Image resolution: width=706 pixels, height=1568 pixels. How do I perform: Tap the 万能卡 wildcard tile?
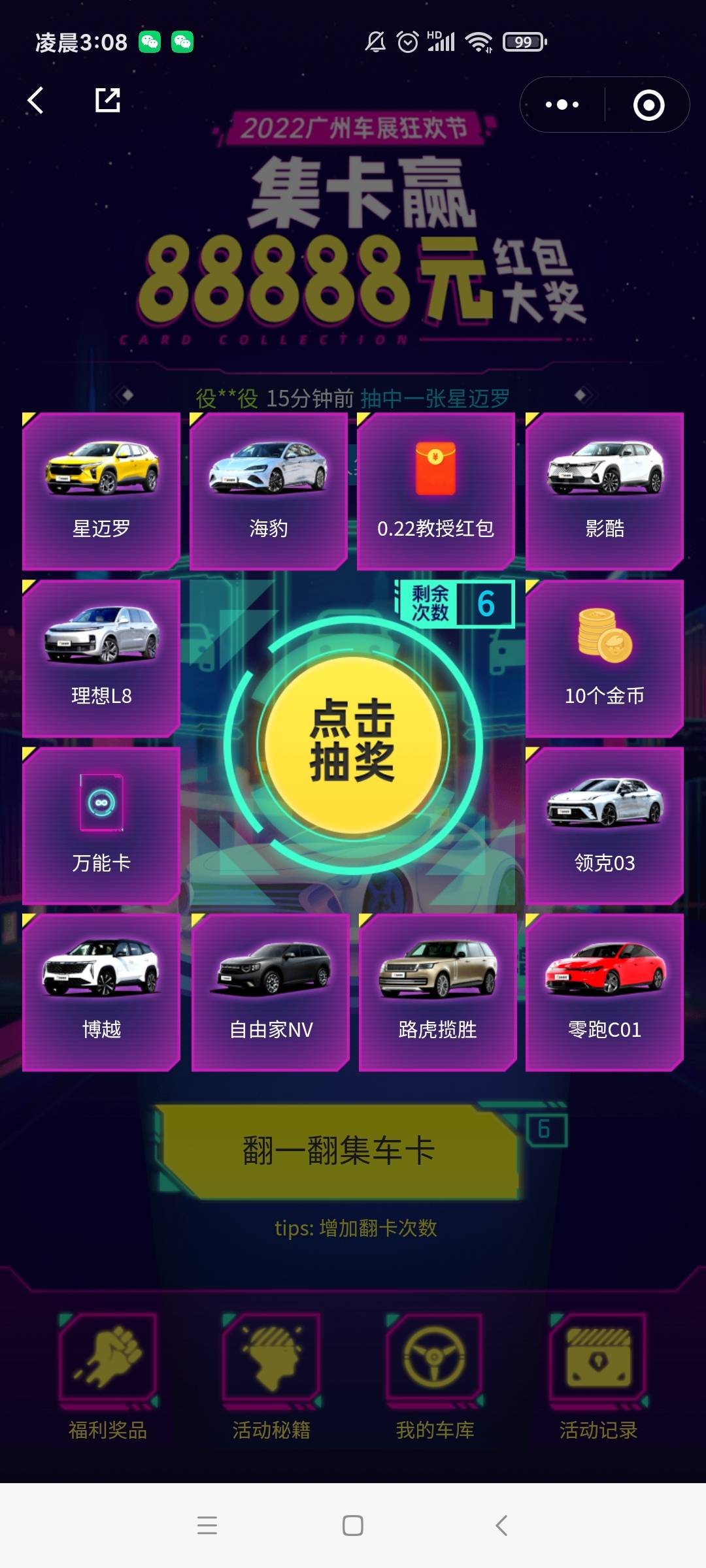tap(101, 826)
